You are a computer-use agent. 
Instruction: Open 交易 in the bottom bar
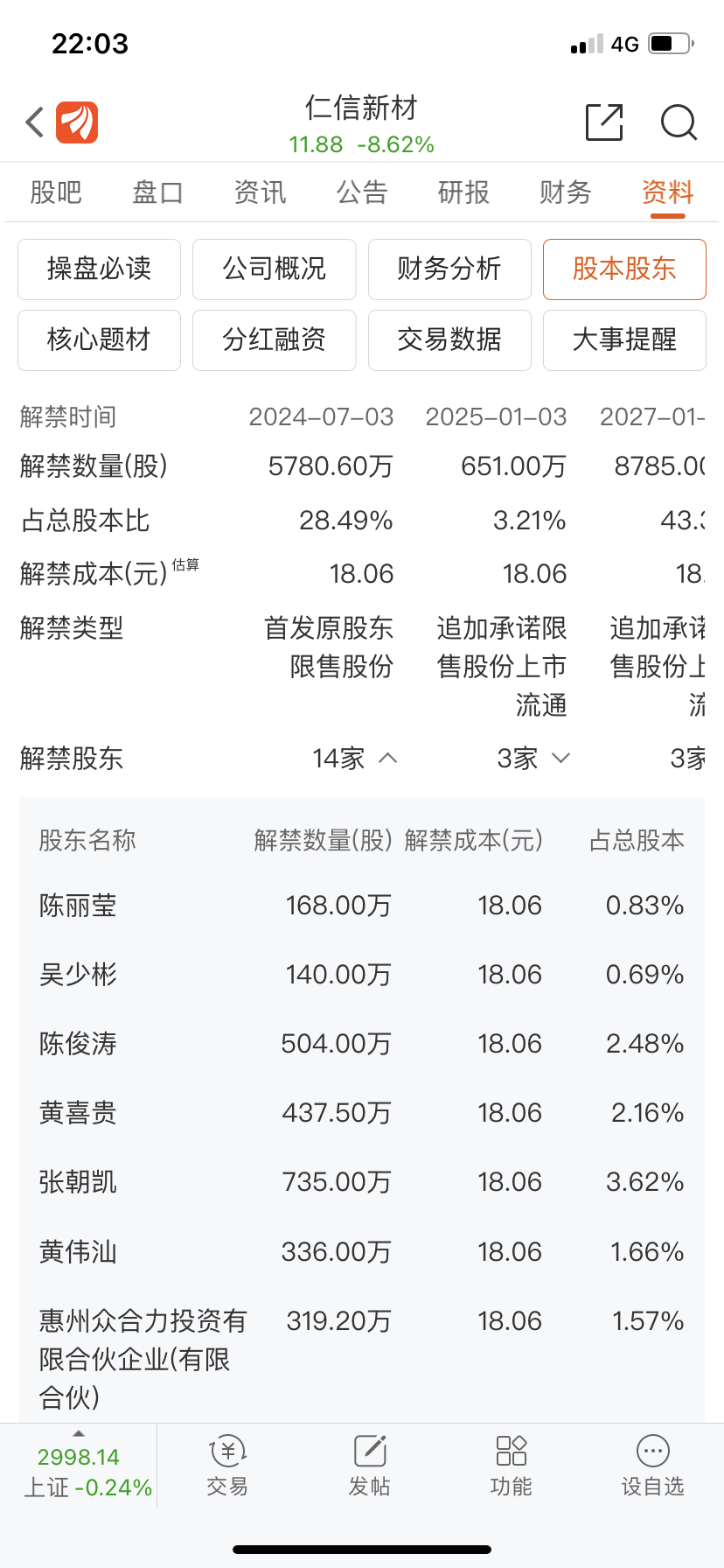pos(227,1466)
